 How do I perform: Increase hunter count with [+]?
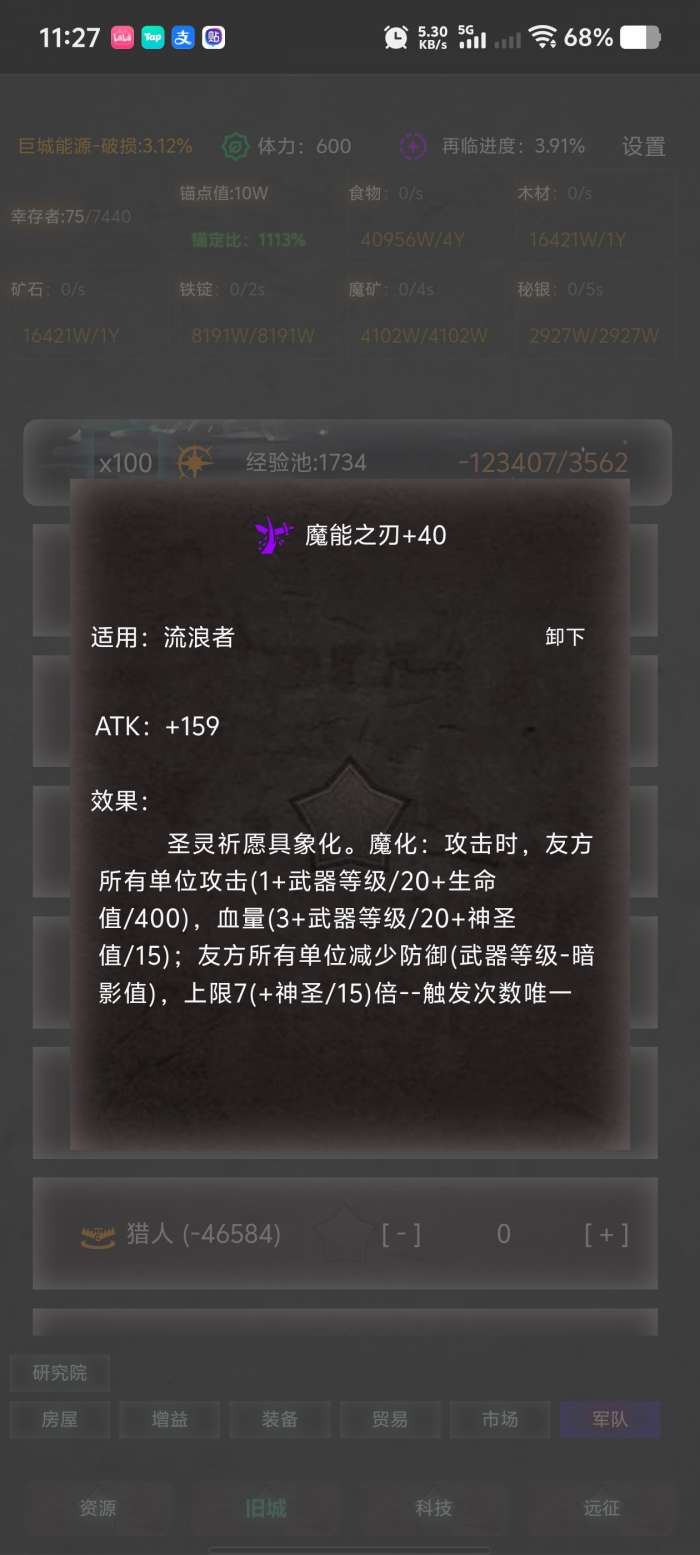pos(606,1234)
